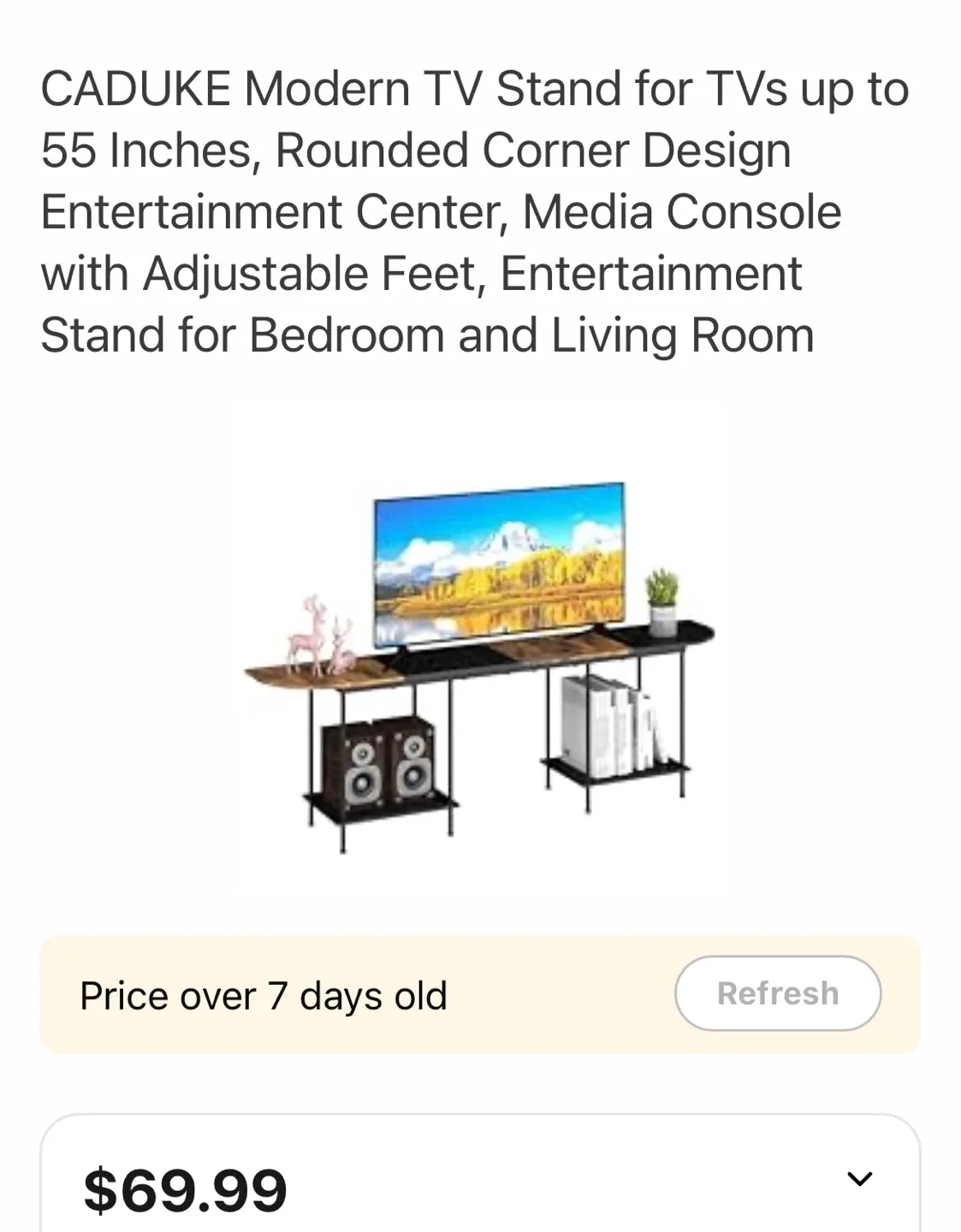Refresh the outdated price
The width and height of the screenshot is (961, 1232).
777,993
